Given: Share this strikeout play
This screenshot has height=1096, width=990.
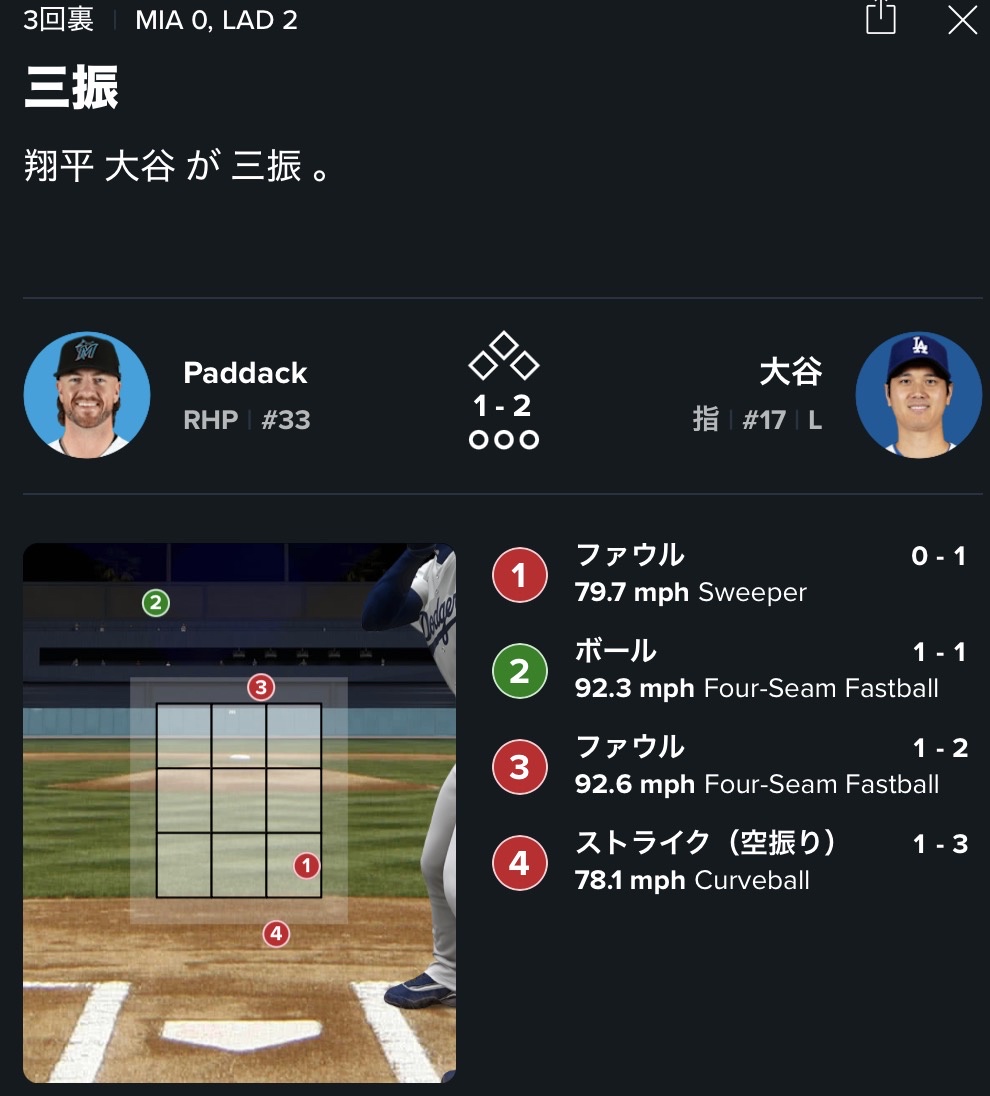Looking at the screenshot, I should click(x=880, y=19).
